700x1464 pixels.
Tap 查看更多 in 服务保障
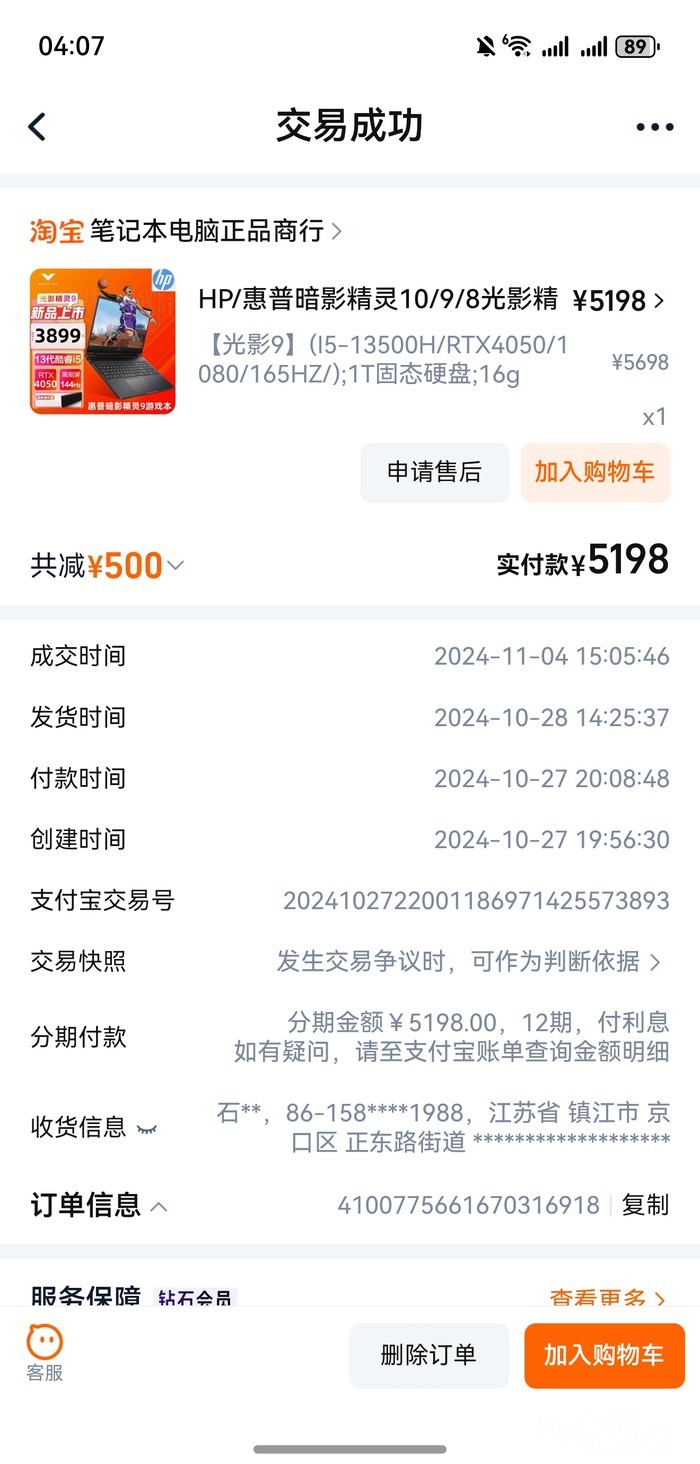pos(606,1298)
